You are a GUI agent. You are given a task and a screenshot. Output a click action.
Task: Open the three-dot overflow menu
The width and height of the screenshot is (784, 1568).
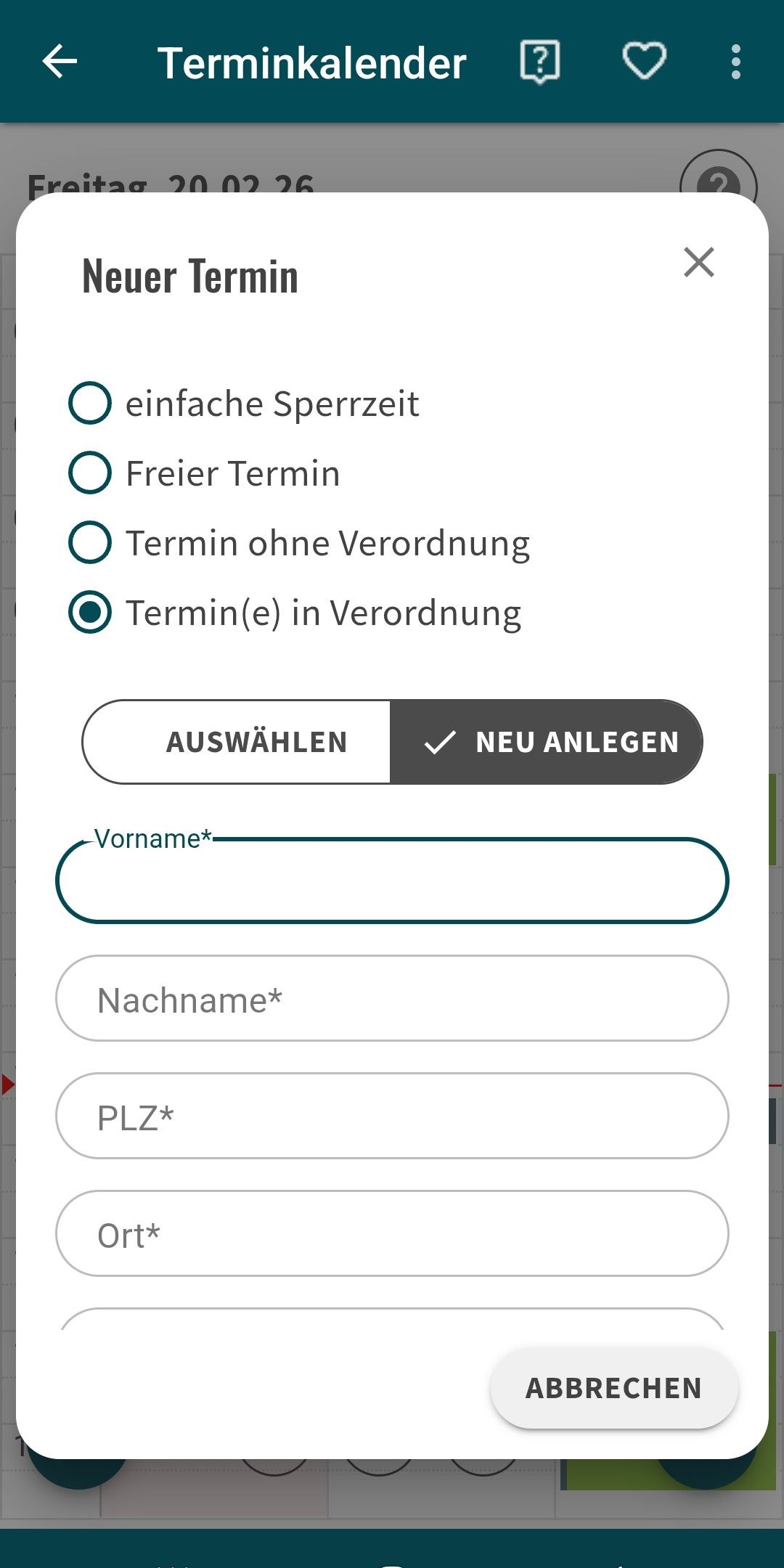(x=735, y=62)
